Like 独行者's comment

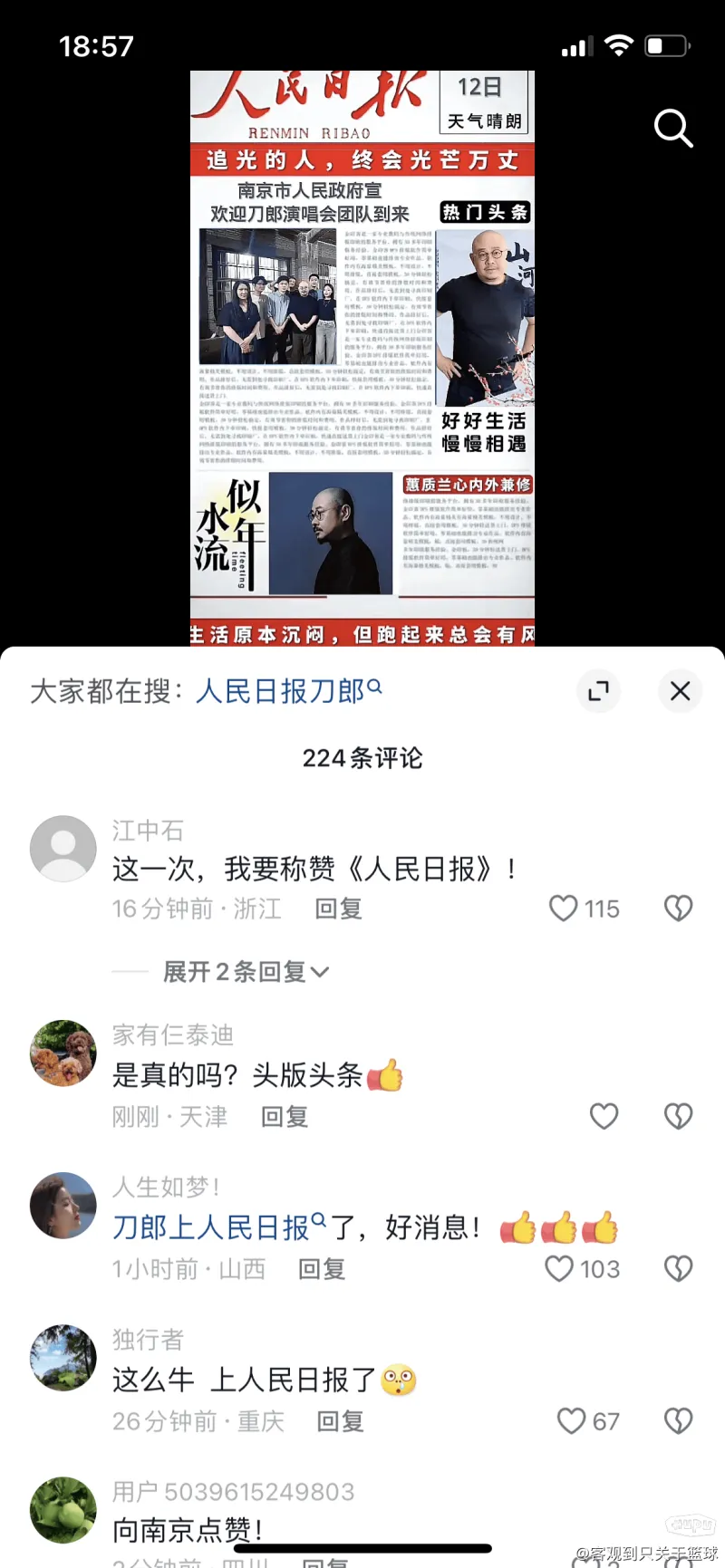(571, 1420)
